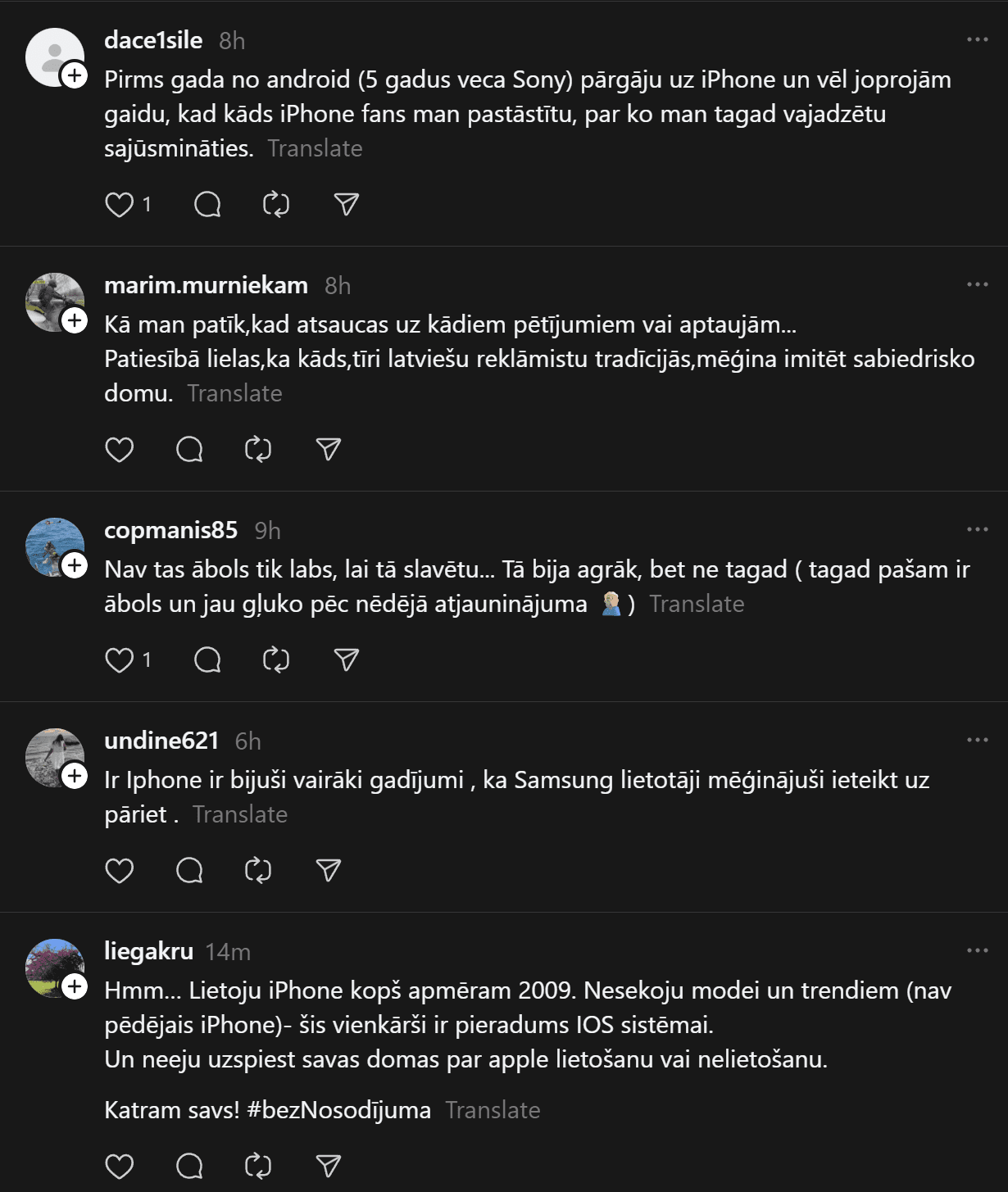1008x1192 pixels.
Task: Repost copmanis85's reply
Action: (276, 659)
